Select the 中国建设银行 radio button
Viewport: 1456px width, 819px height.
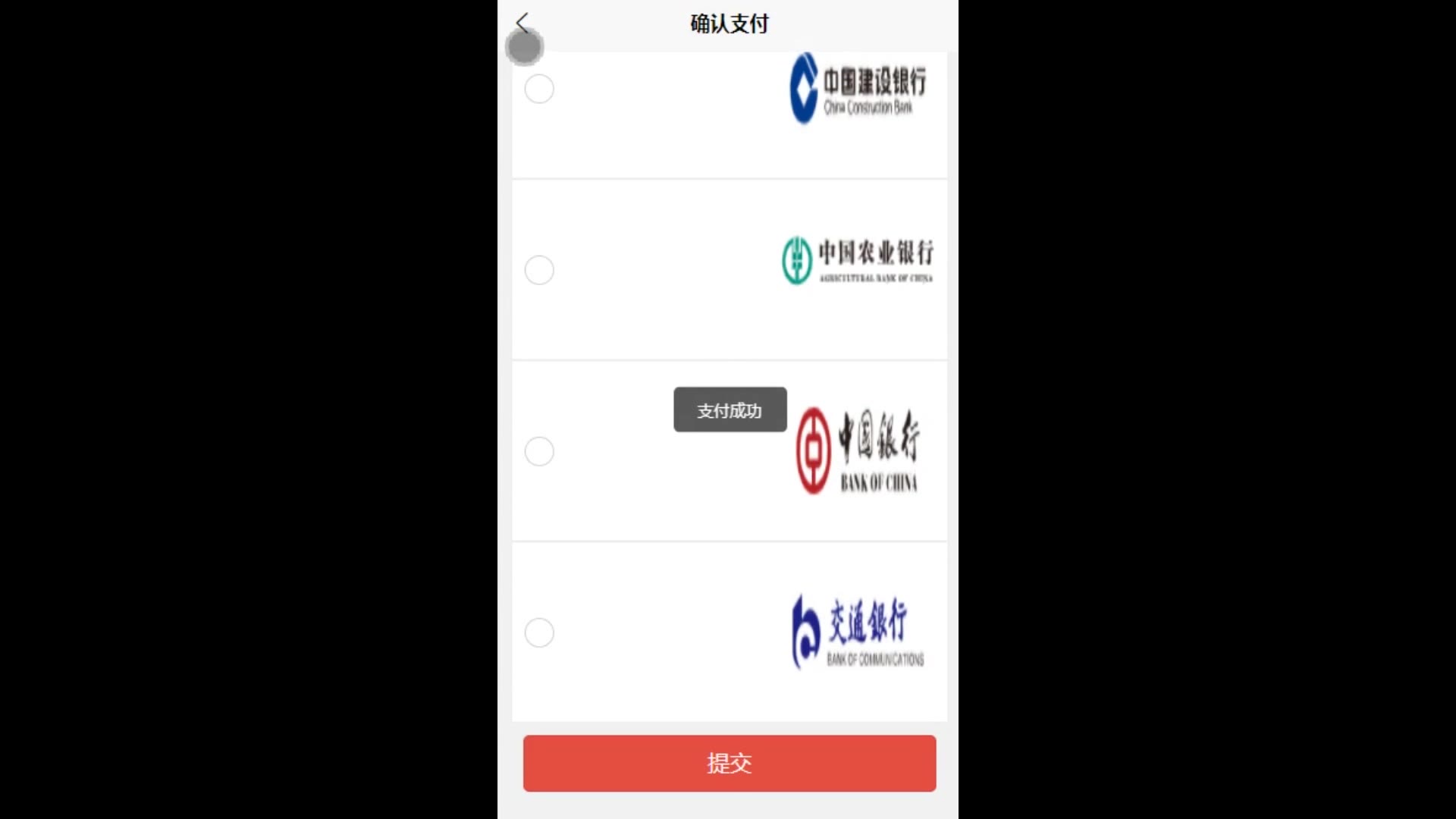click(x=539, y=89)
